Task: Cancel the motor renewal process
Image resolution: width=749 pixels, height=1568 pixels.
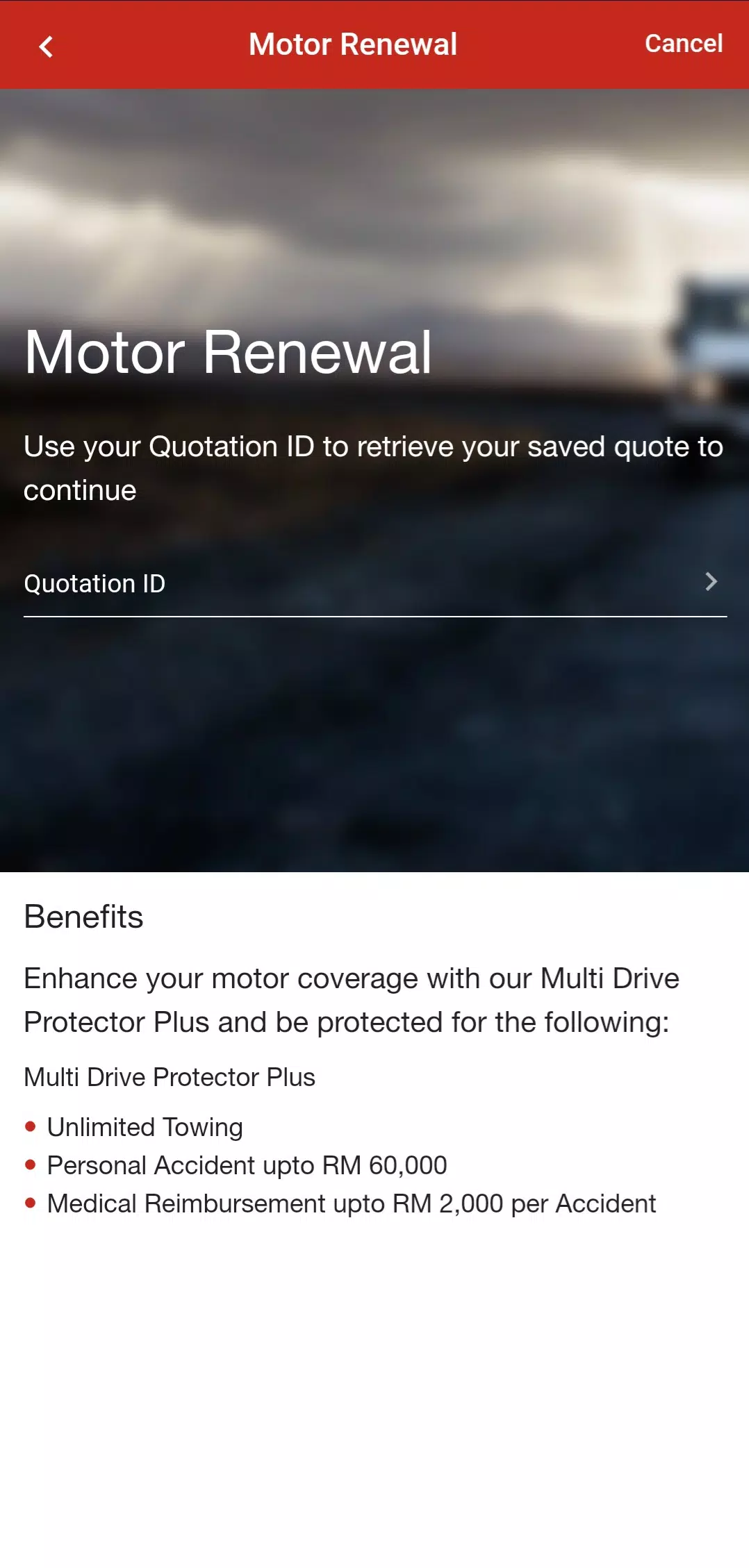Action: click(x=683, y=44)
